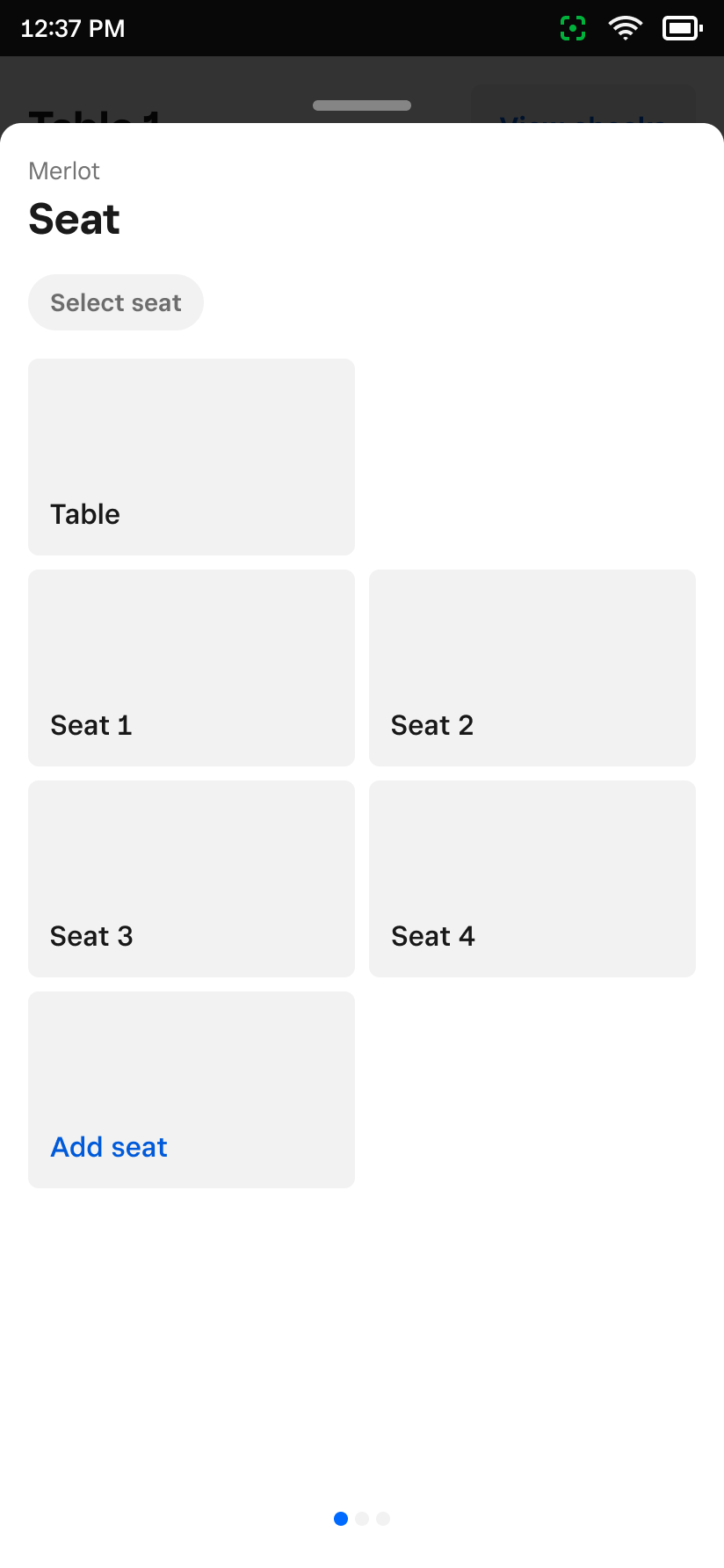The height and width of the screenshot is (1568, 724).
Task: Select Seat 1 for the Merlot
Action: coord(192,668)
